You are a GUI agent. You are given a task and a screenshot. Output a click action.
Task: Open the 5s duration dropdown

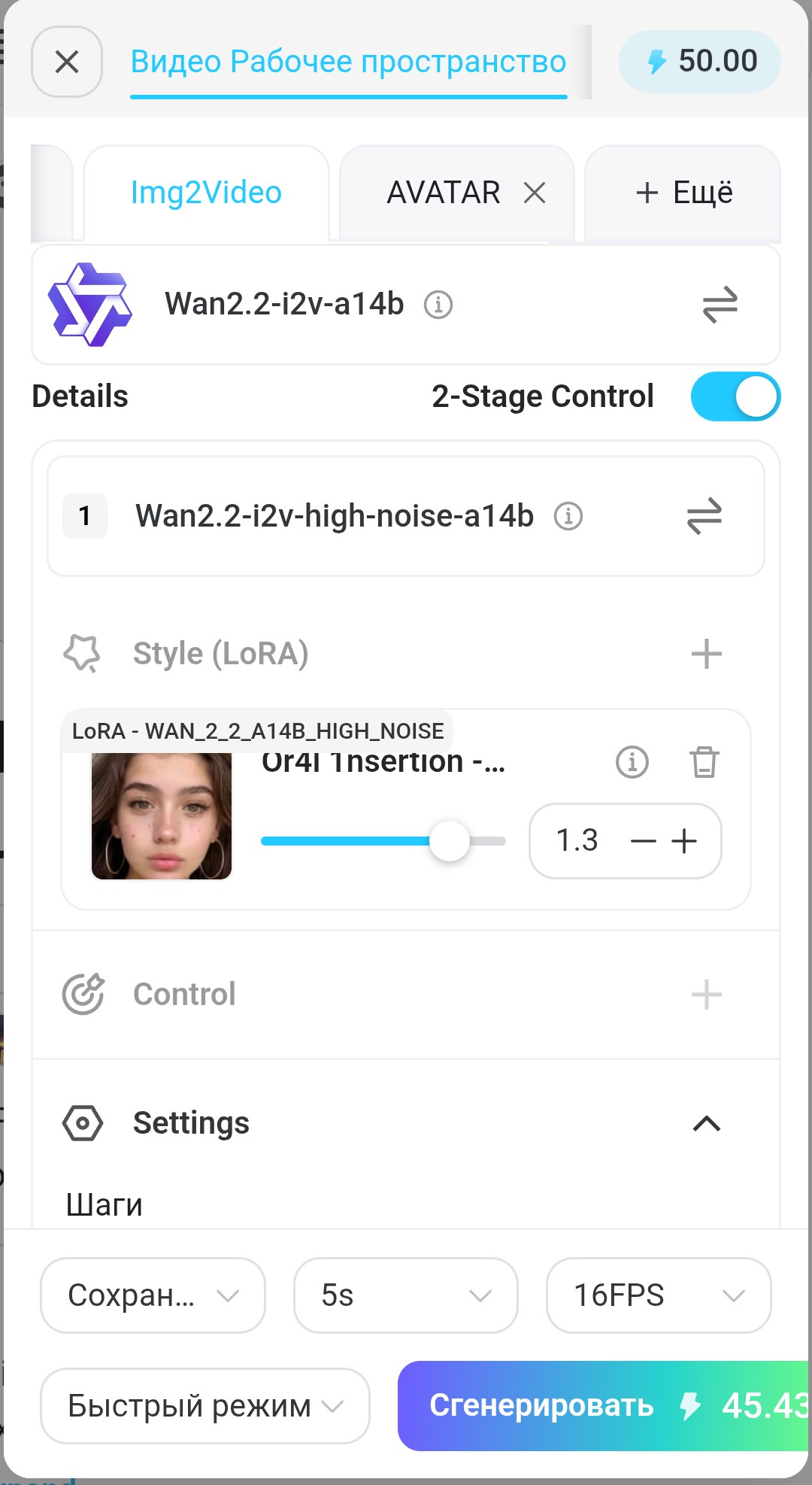(x=405, y=1295)
